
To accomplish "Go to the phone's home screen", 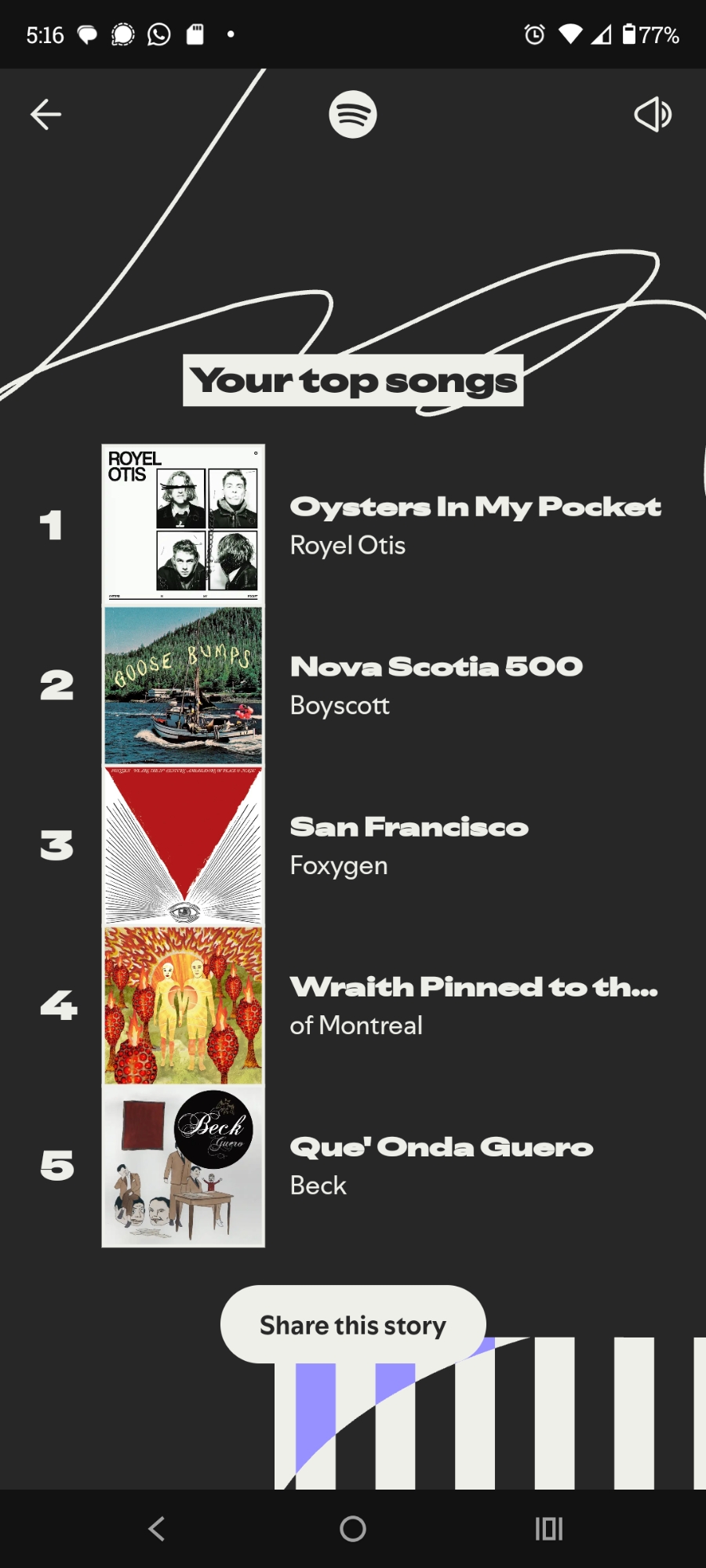I will click(353, 1528).
